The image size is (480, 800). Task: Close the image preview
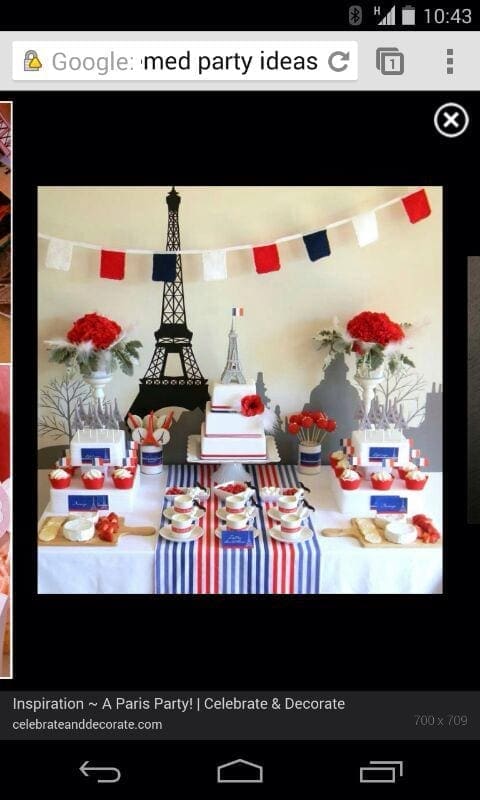coord(451,121)
